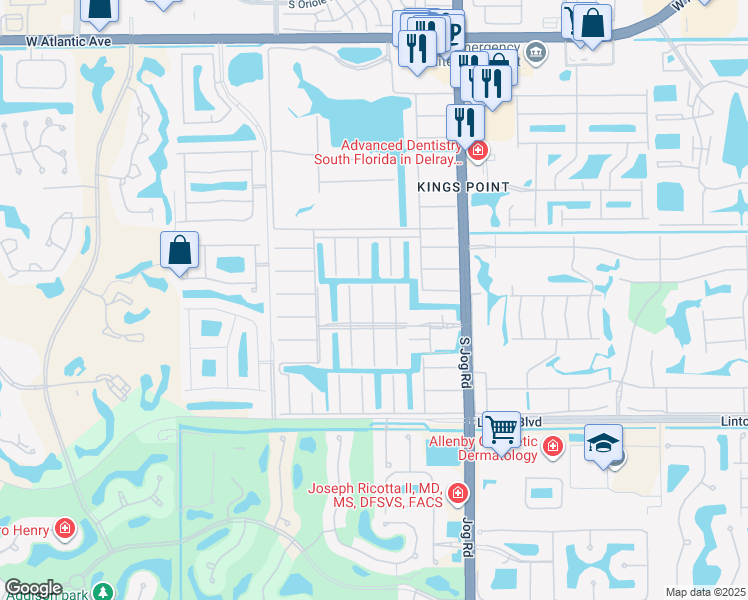This screenshot has width=748, height=600.
Task: Tap the Addison park tree pin
Action: [100, 593]
